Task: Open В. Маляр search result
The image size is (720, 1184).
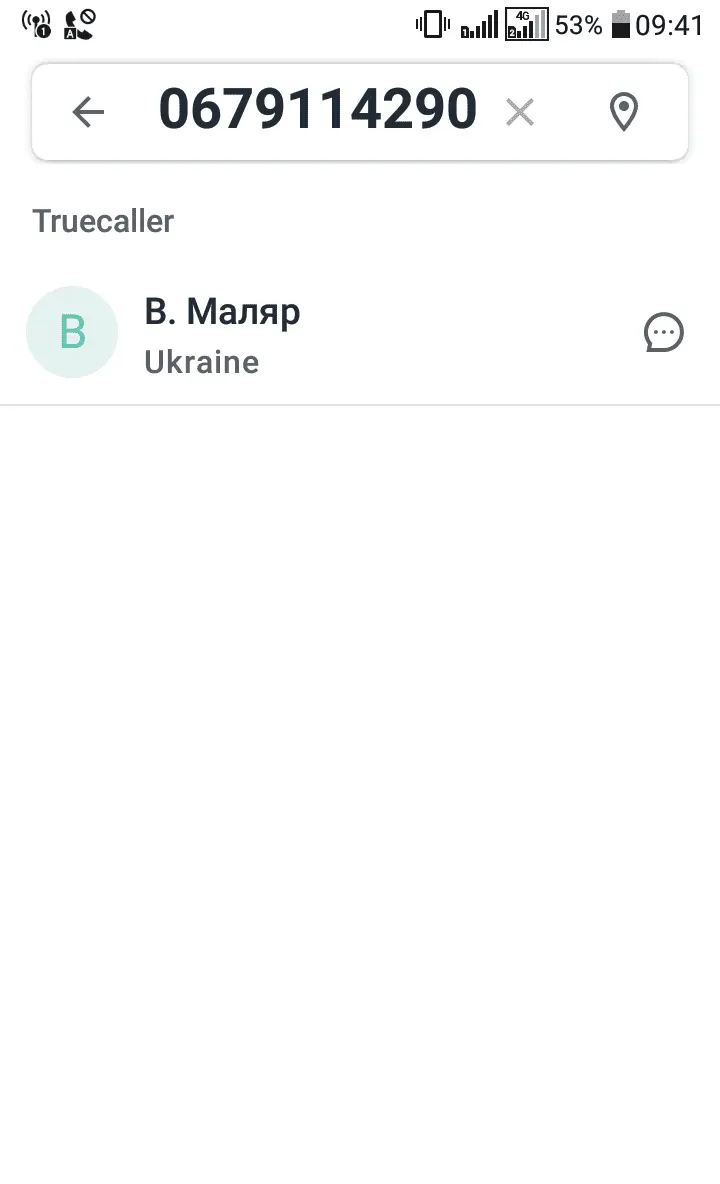Action: click(x=300, y=334)
